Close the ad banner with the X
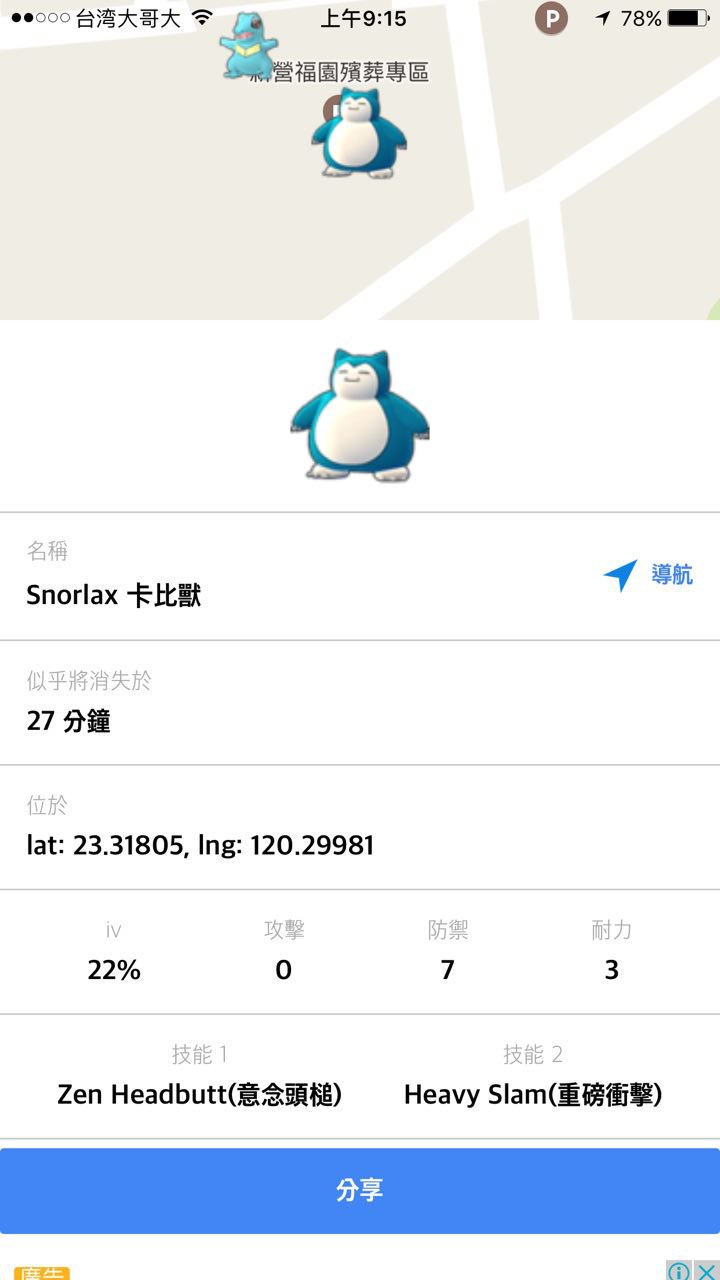Screen dimensions: 720x1280 point(707,1270)
